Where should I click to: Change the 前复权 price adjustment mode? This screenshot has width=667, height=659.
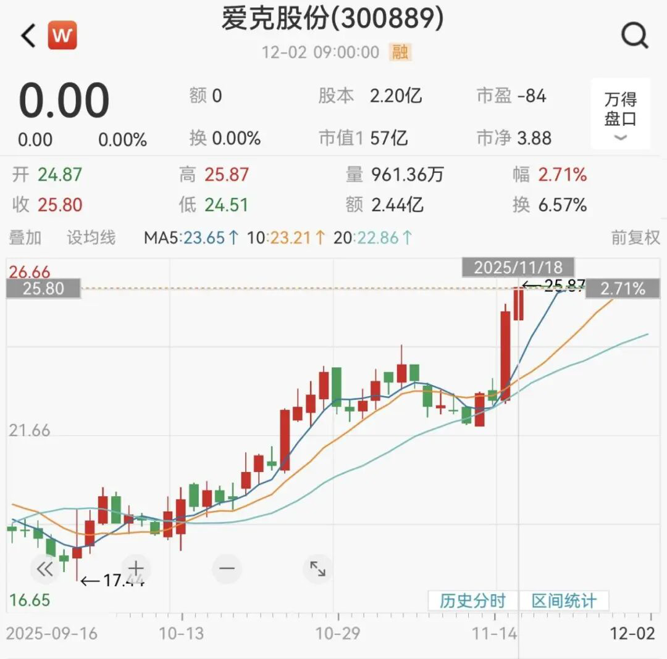(x=636, y=237)
